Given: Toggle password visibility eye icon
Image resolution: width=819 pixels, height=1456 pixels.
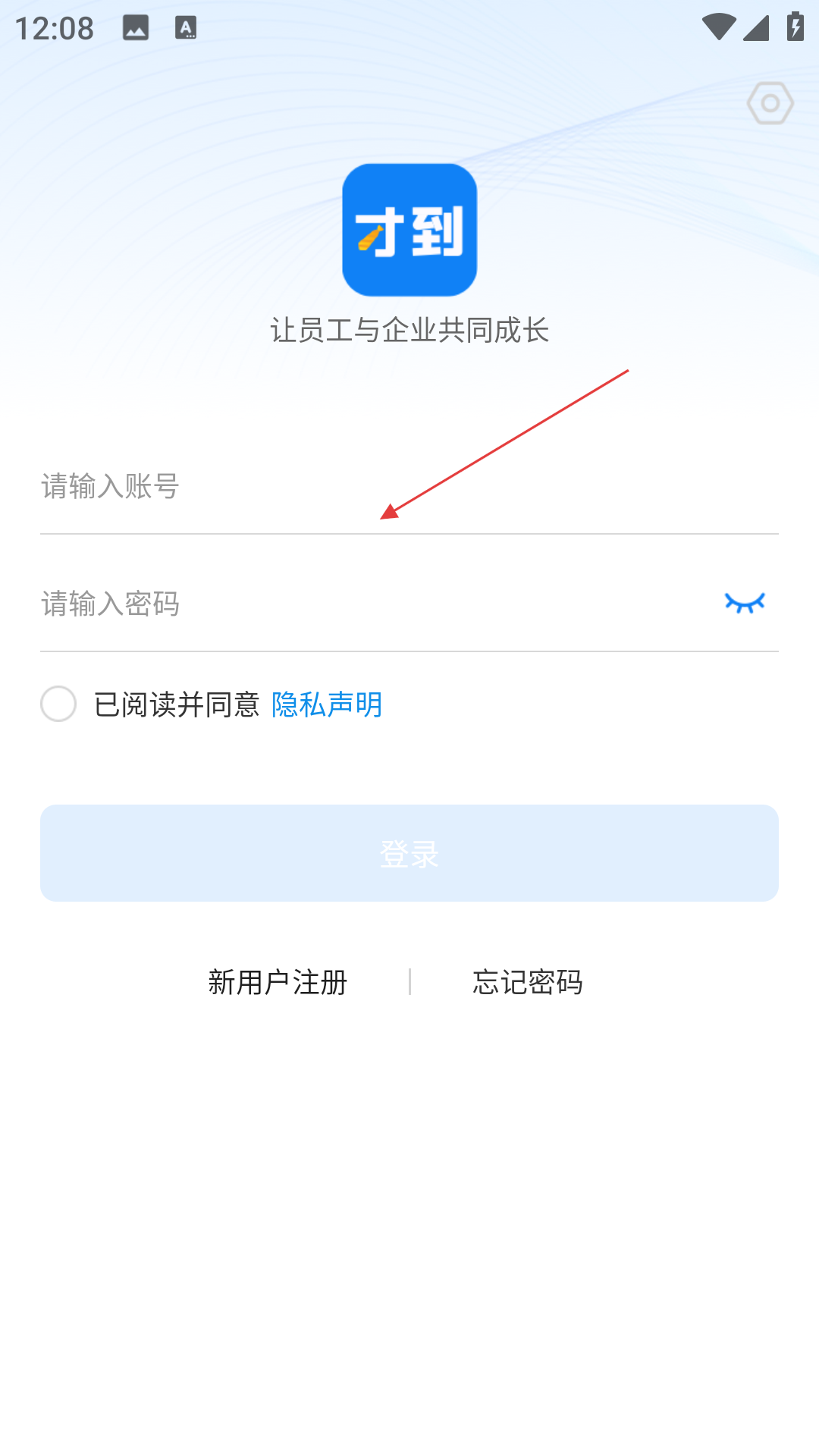Looking at the screenshot, I should pos(745,603).
